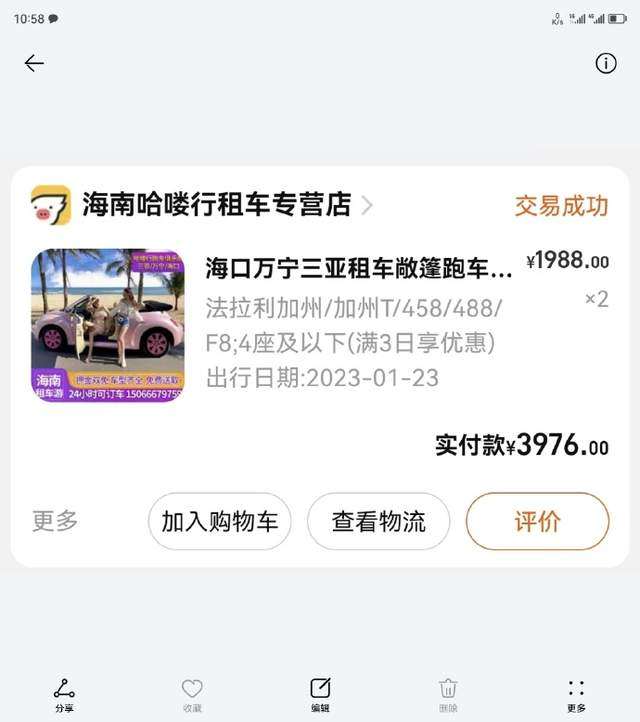Edit the picture with 编辑

pos(320,694)
